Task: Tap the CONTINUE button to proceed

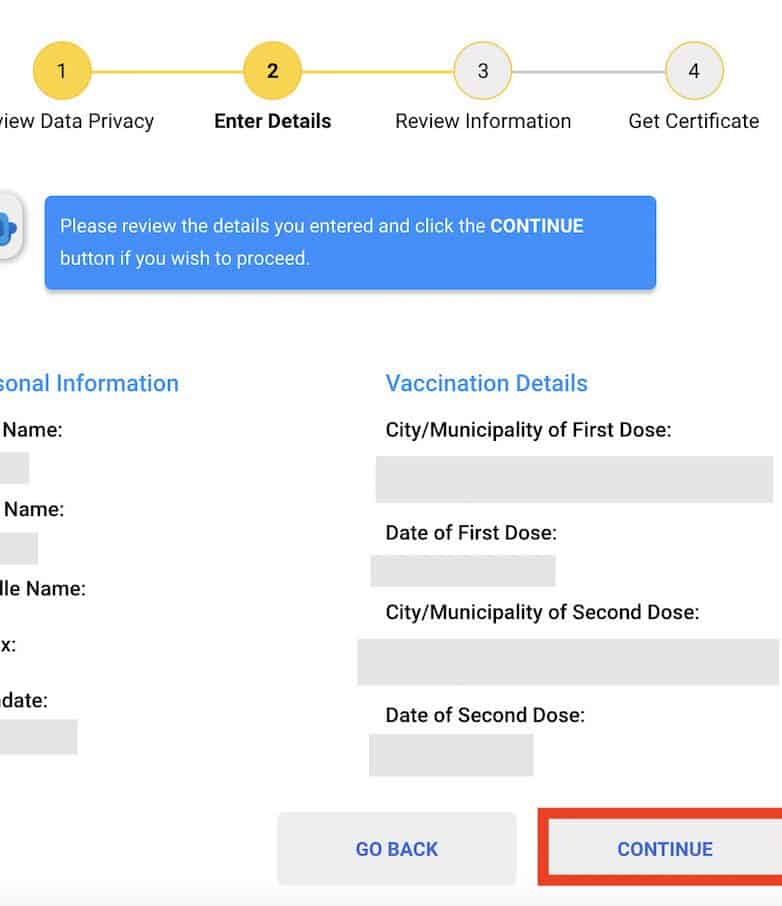Action: [664, 848]
